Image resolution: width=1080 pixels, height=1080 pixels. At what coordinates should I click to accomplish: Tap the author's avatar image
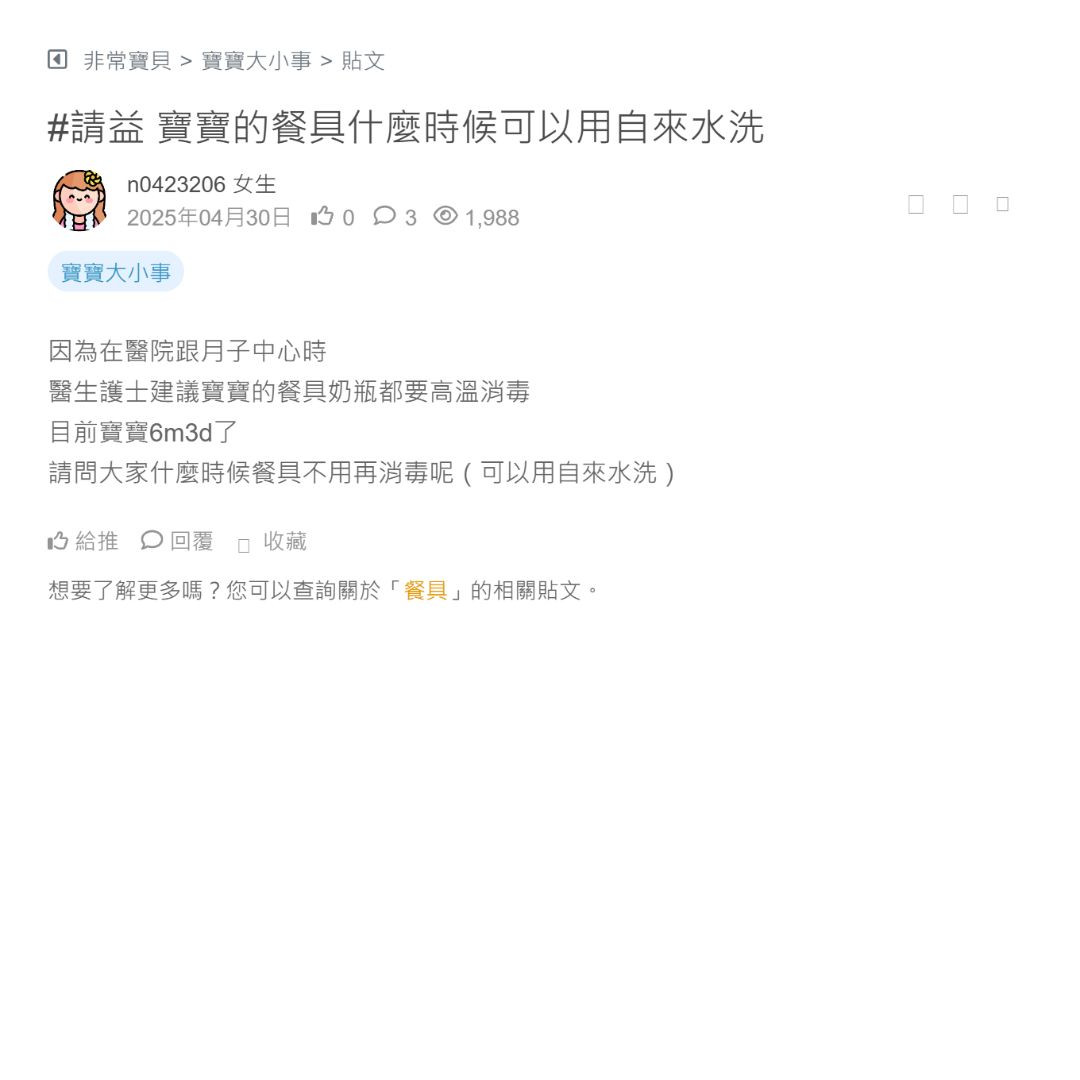tap(79, 200)
